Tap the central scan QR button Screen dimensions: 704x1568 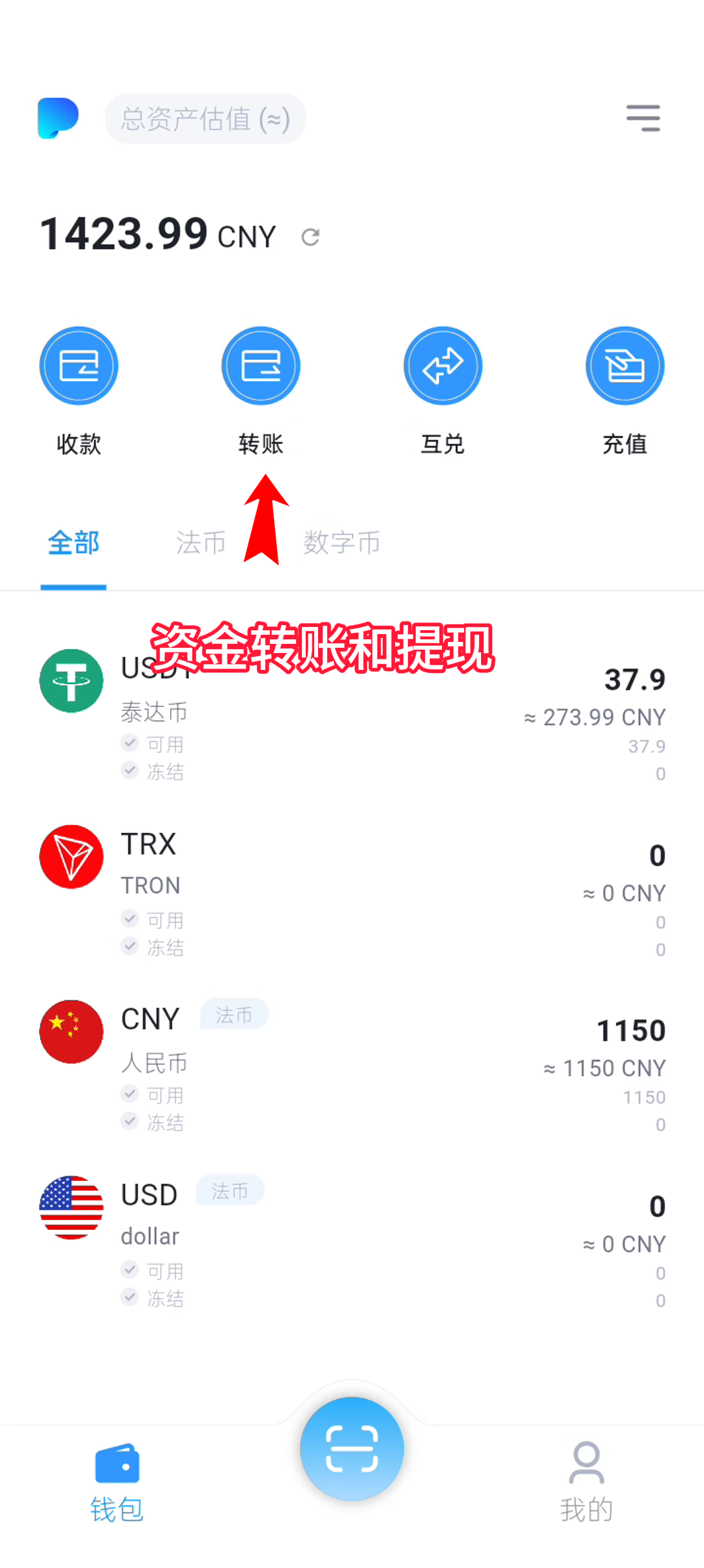pos(352,1448)
